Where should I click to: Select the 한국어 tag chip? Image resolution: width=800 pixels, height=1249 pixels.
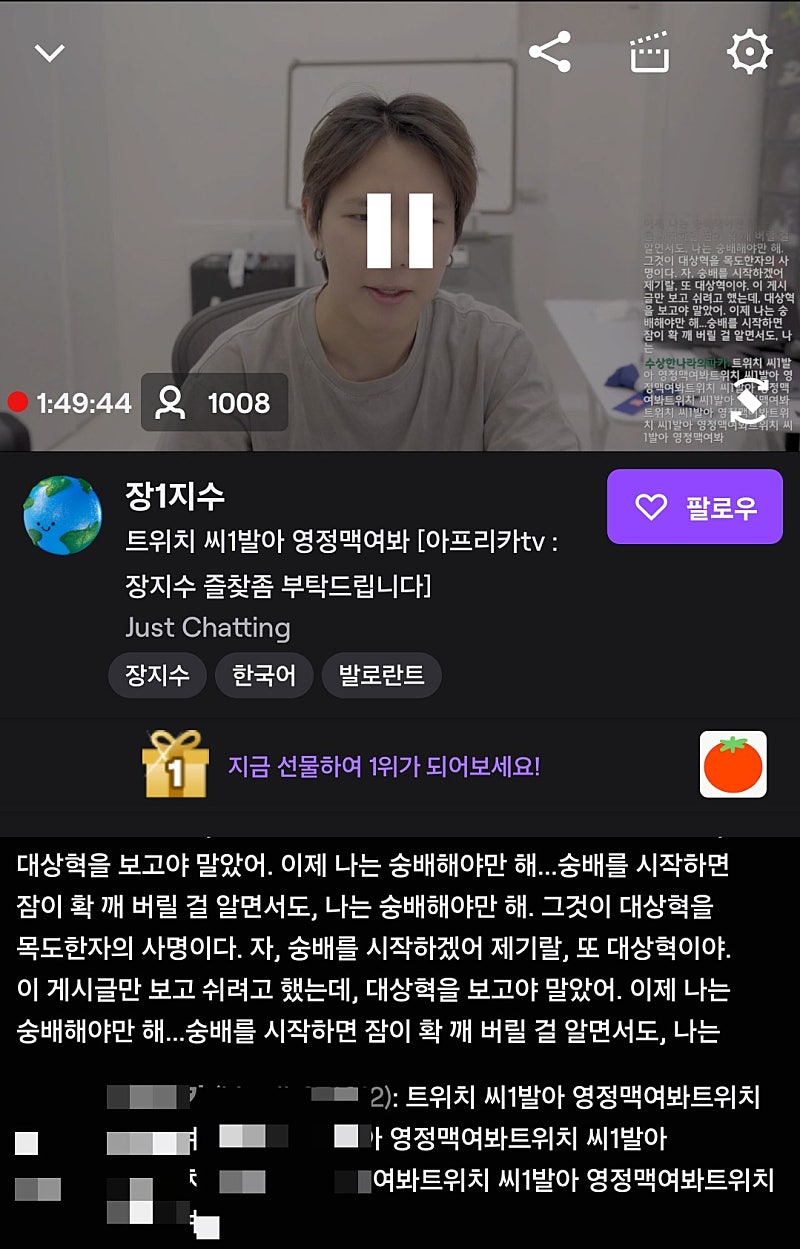pyautogui.click(x=264, y=676)
